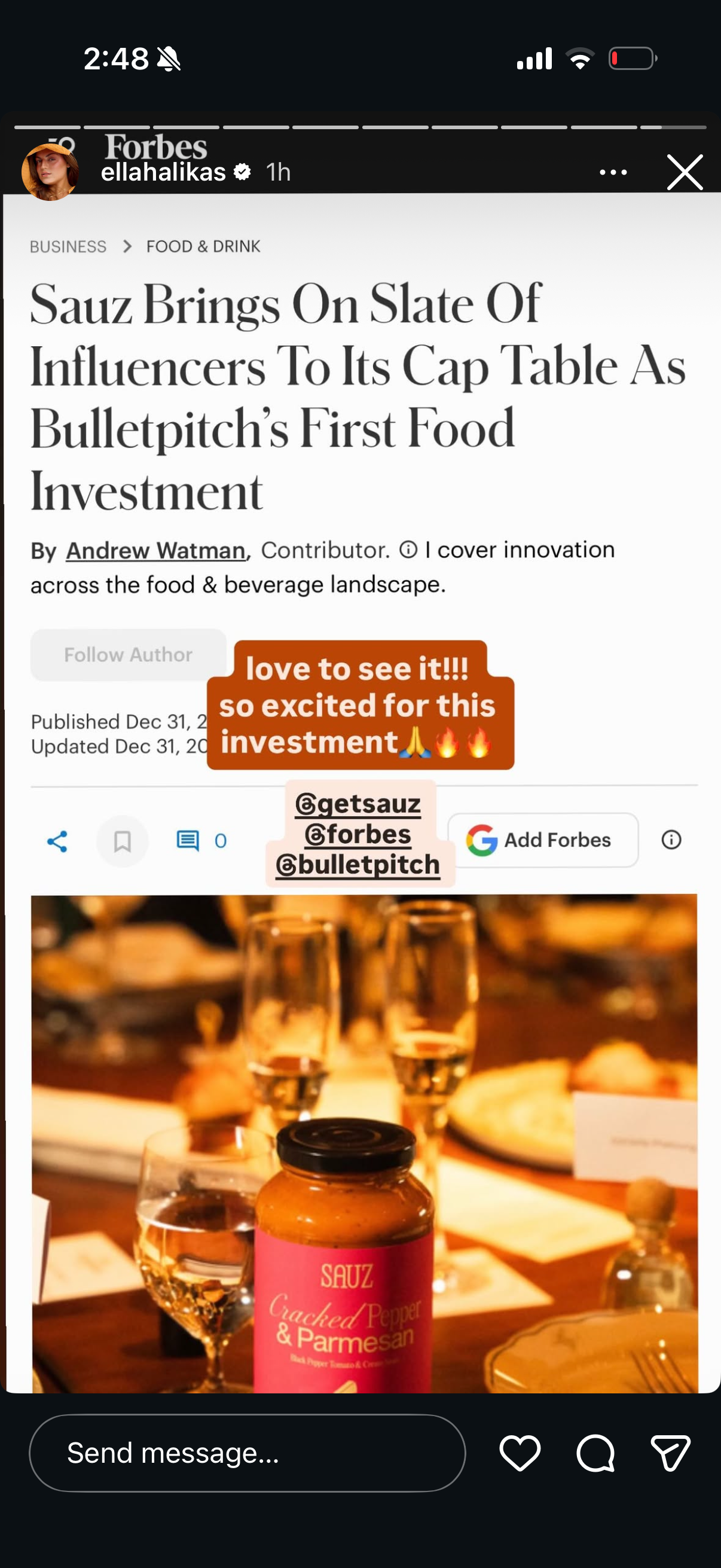Open the @getsauz mention
This screenshot has height=1568, width=721.
coord(358,804)
